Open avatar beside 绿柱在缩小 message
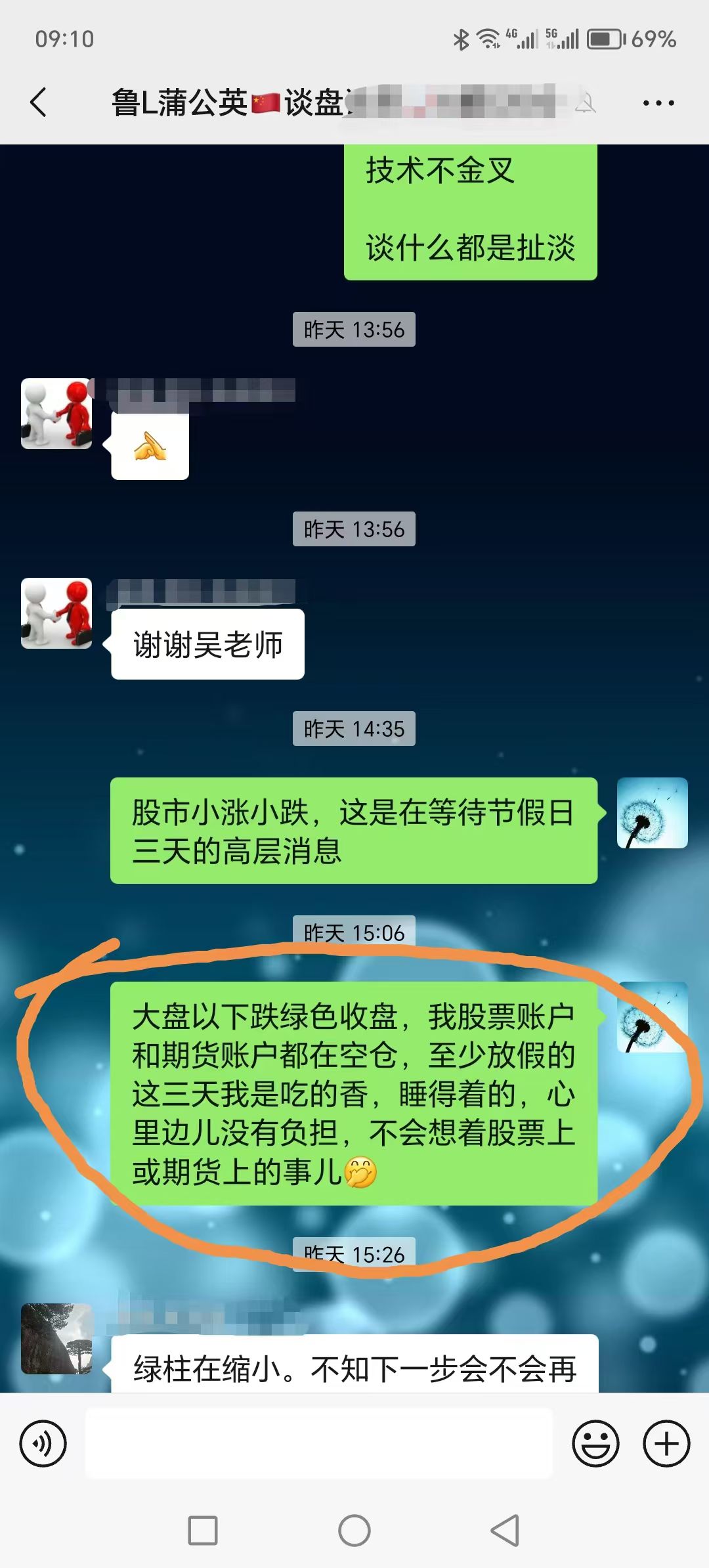The image size is (709, 1568). [56, 1338]
